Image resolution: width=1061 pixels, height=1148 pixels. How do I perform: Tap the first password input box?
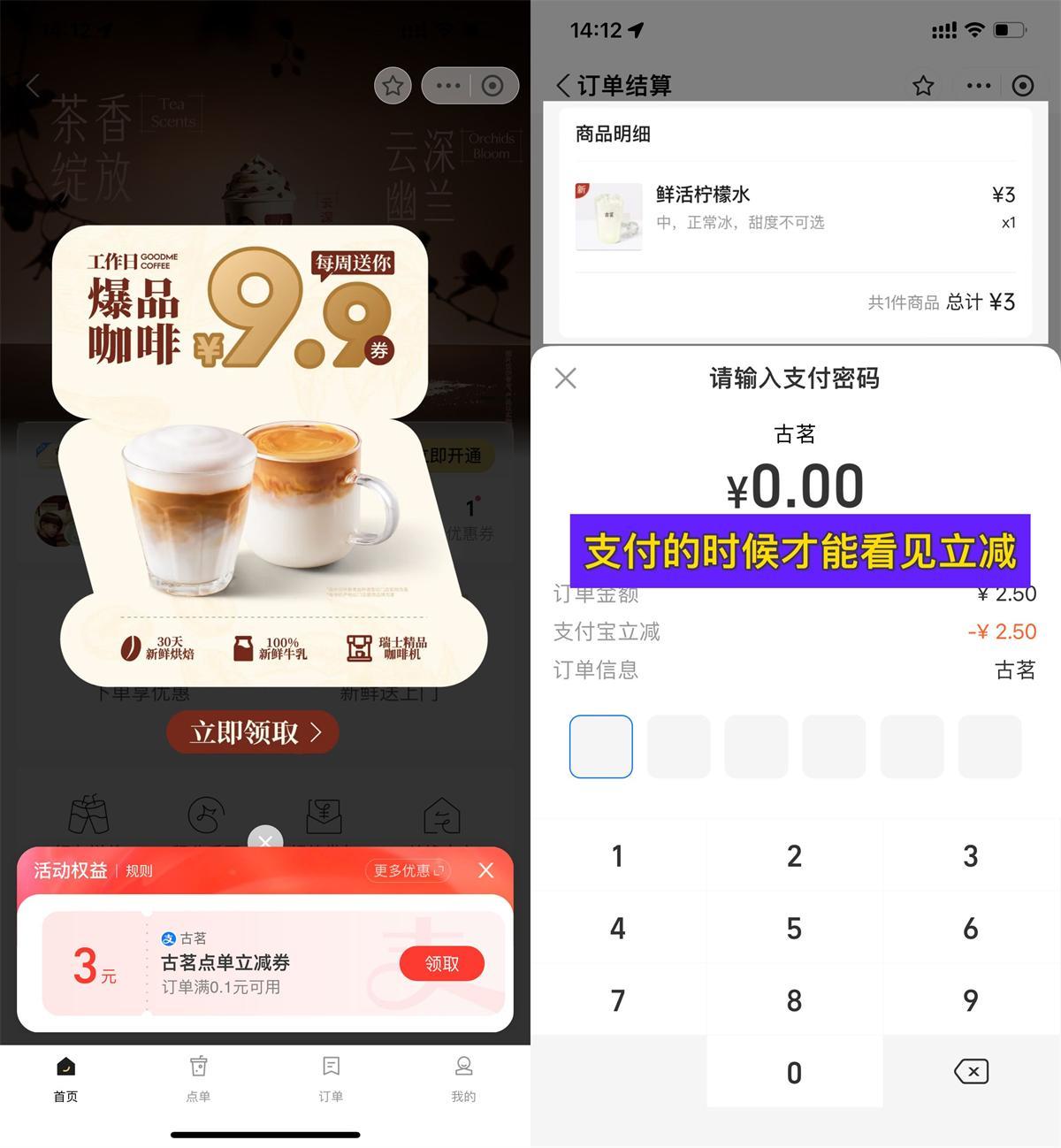pyautogui.click(x=600, y=746)
